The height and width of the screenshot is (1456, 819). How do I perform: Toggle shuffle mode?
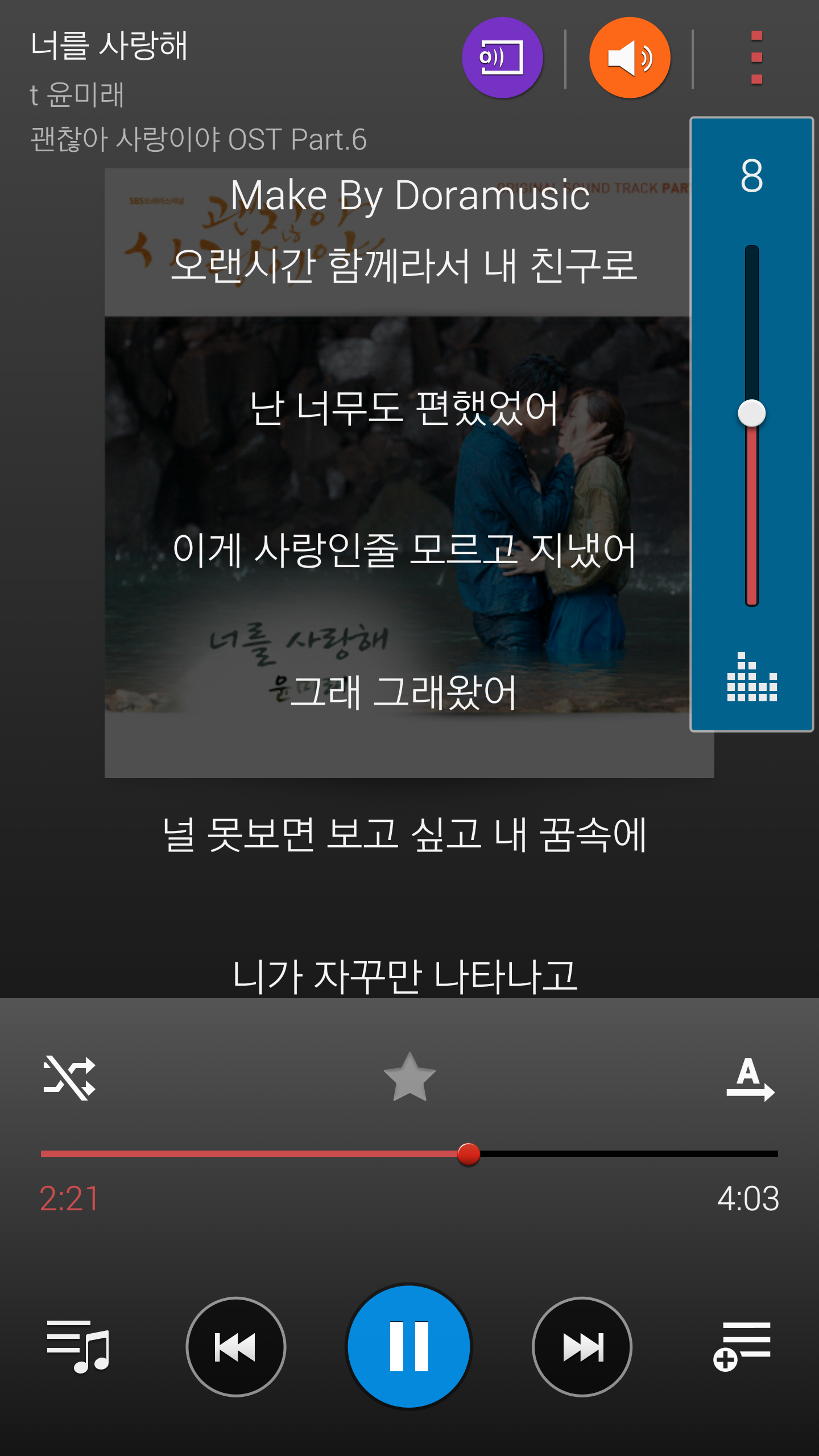(x=69, y=1077)
